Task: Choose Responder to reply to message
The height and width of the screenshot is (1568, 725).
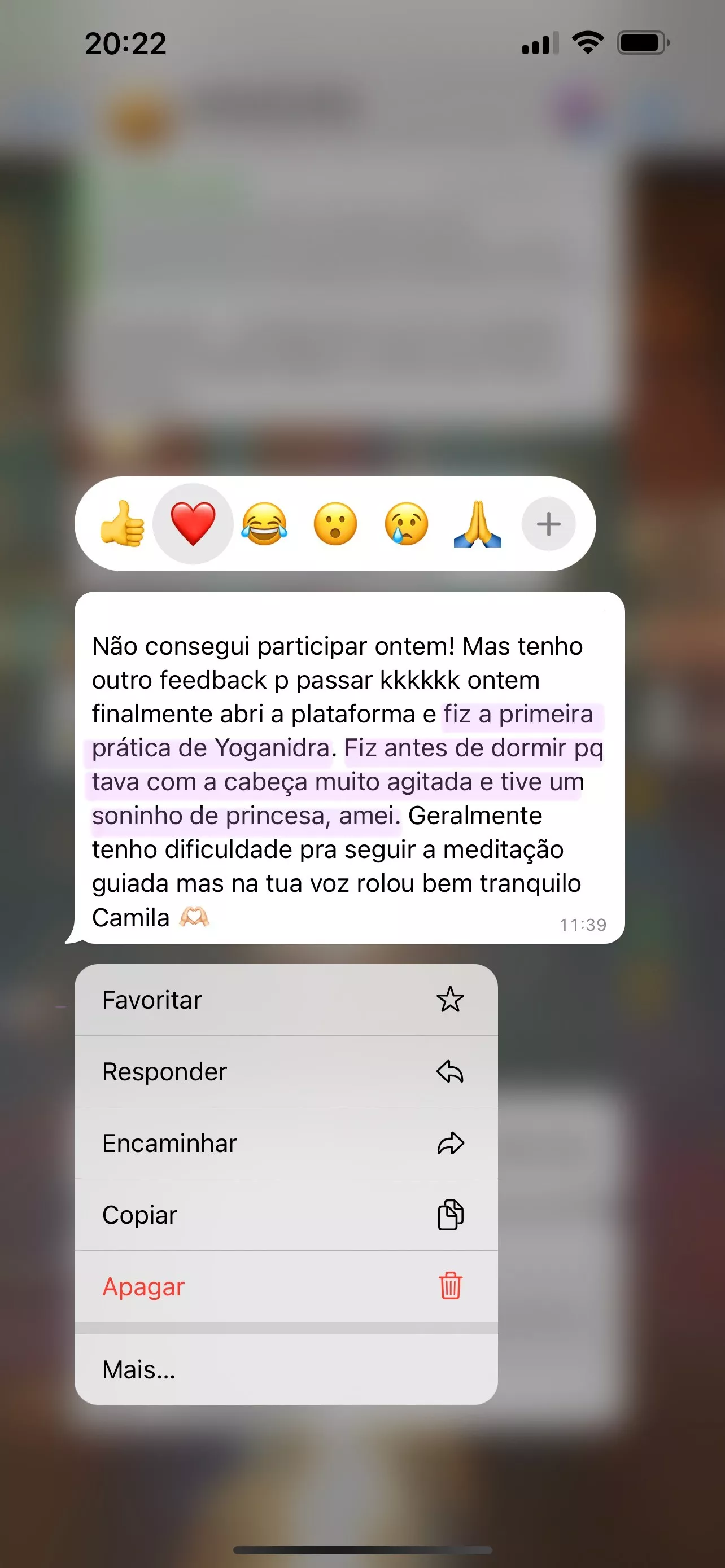Action: pos(286,1071)
